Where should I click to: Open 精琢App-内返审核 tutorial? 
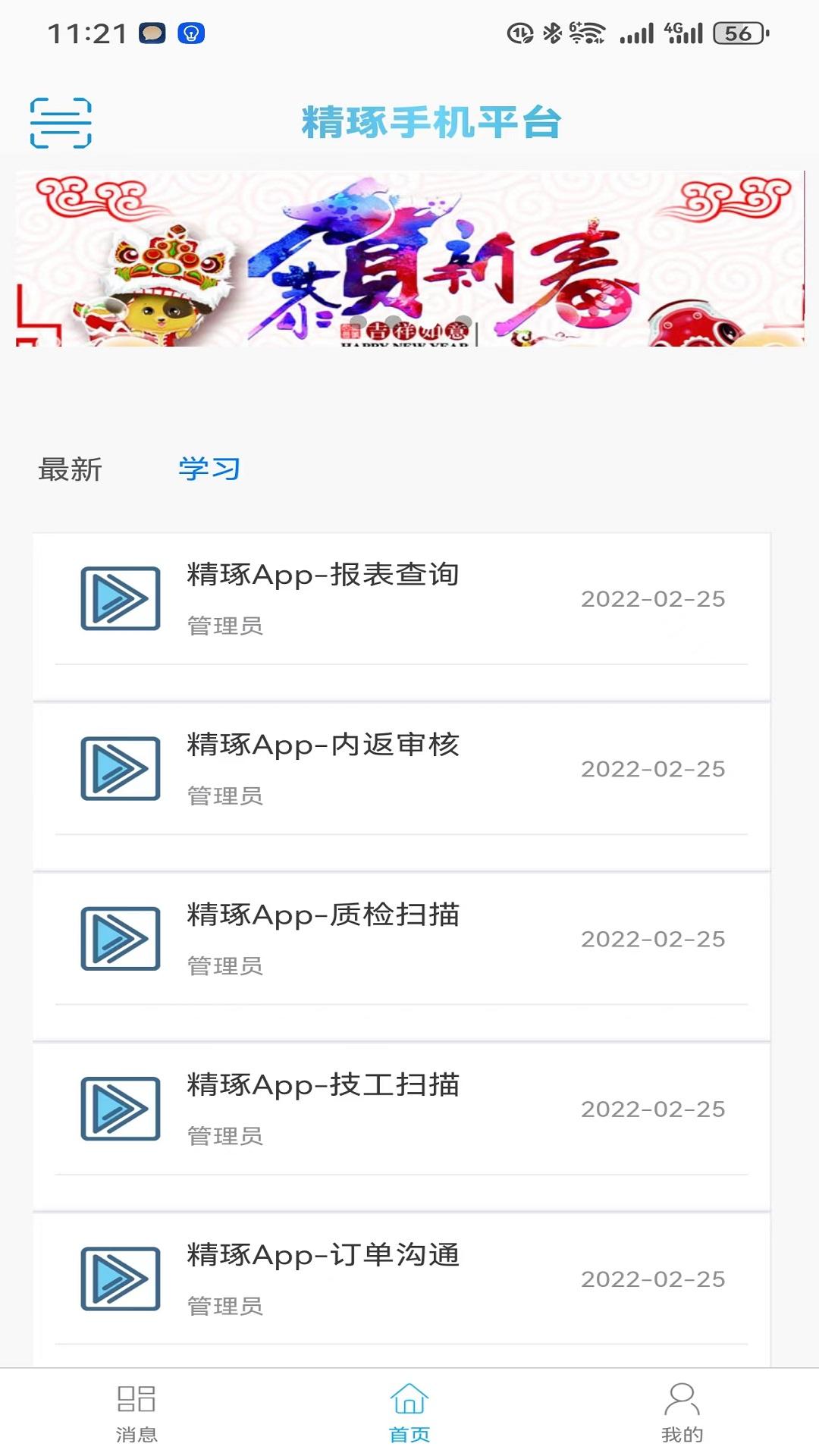click(x=400, y=769)
